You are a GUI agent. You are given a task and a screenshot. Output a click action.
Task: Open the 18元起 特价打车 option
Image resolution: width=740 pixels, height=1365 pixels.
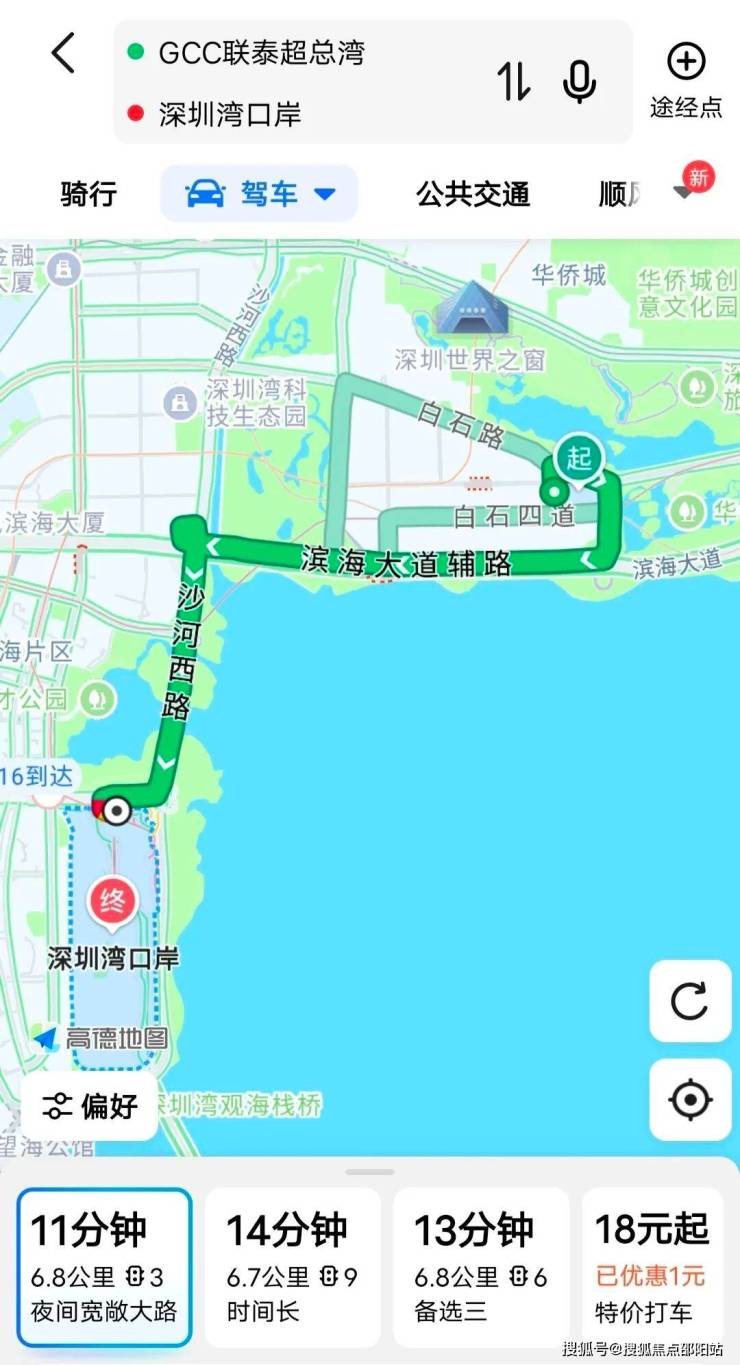(652, 1267)
